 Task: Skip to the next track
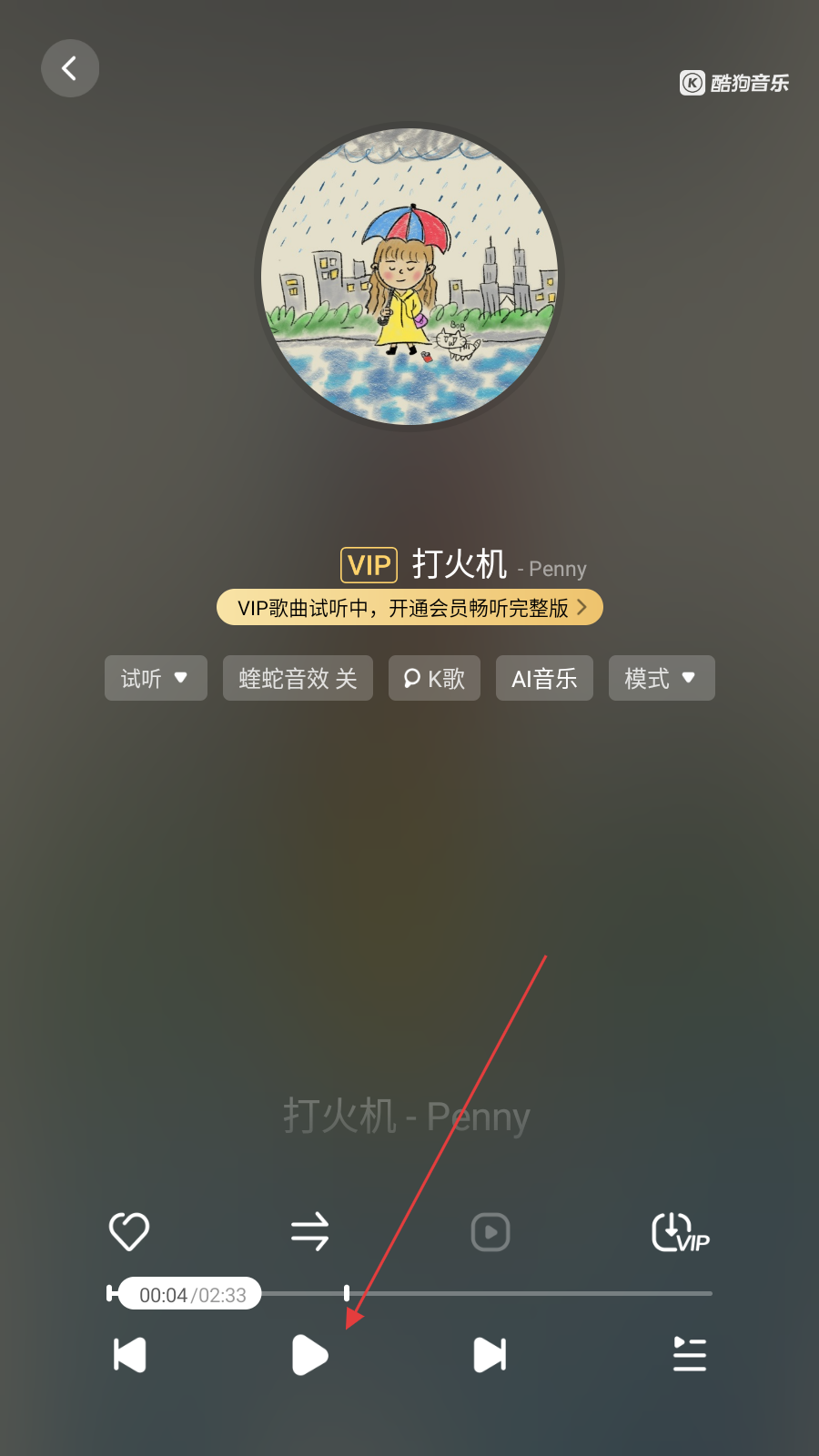click(x=490, y=1355)
